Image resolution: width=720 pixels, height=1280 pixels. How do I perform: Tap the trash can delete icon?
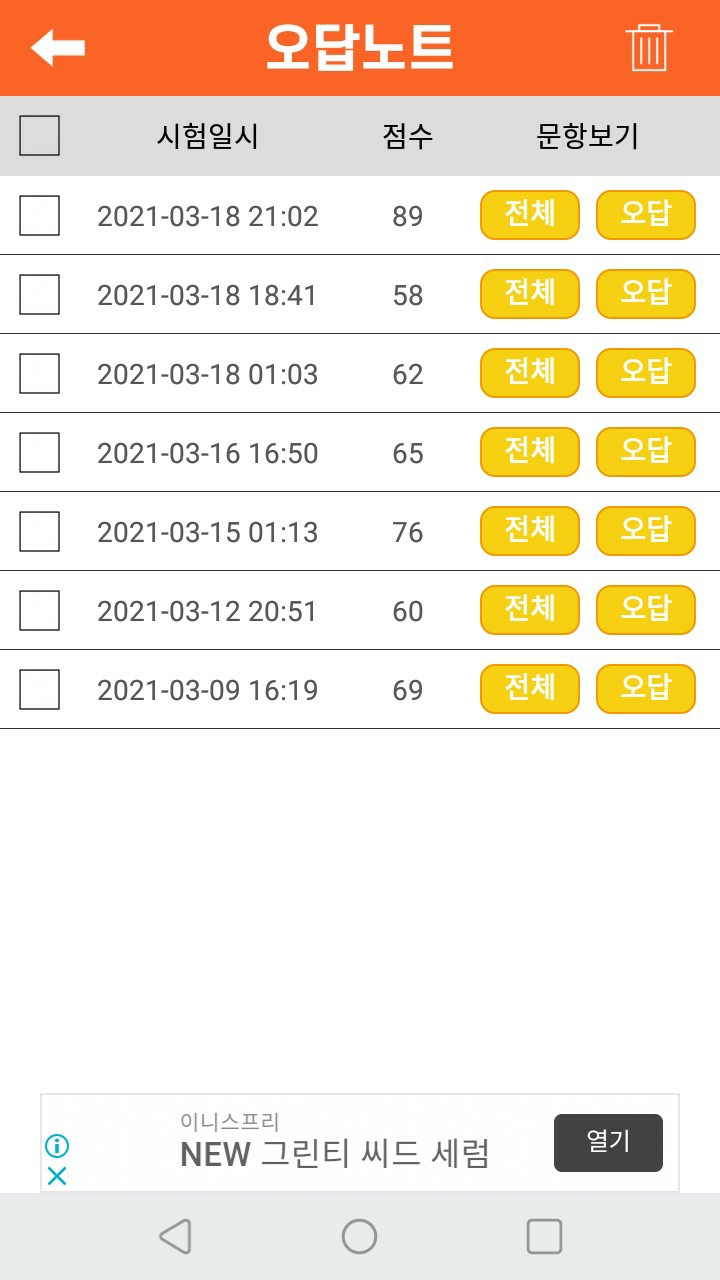(649, 47)
